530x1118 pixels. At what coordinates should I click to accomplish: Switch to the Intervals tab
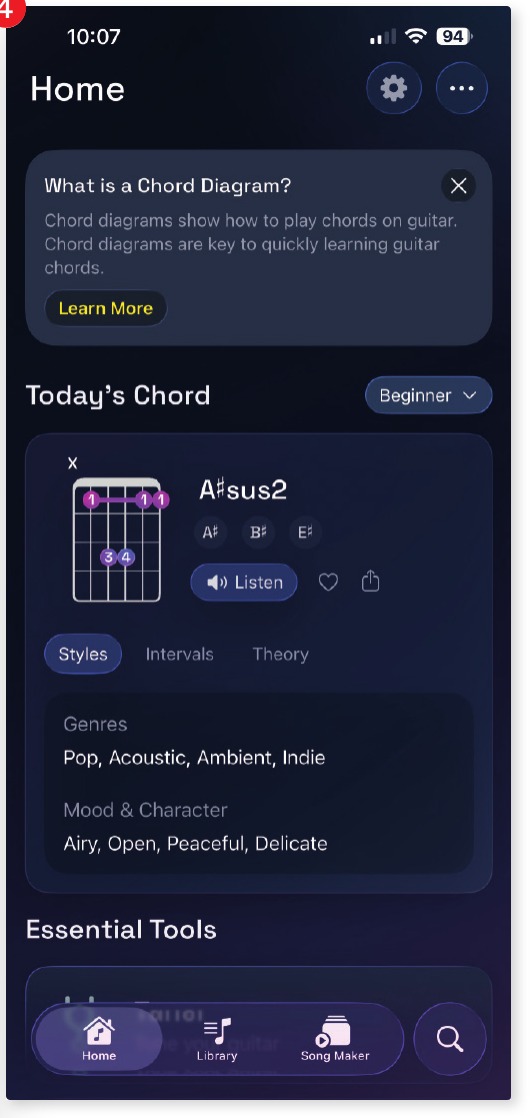pyautogui.click(x=179, y=655)
